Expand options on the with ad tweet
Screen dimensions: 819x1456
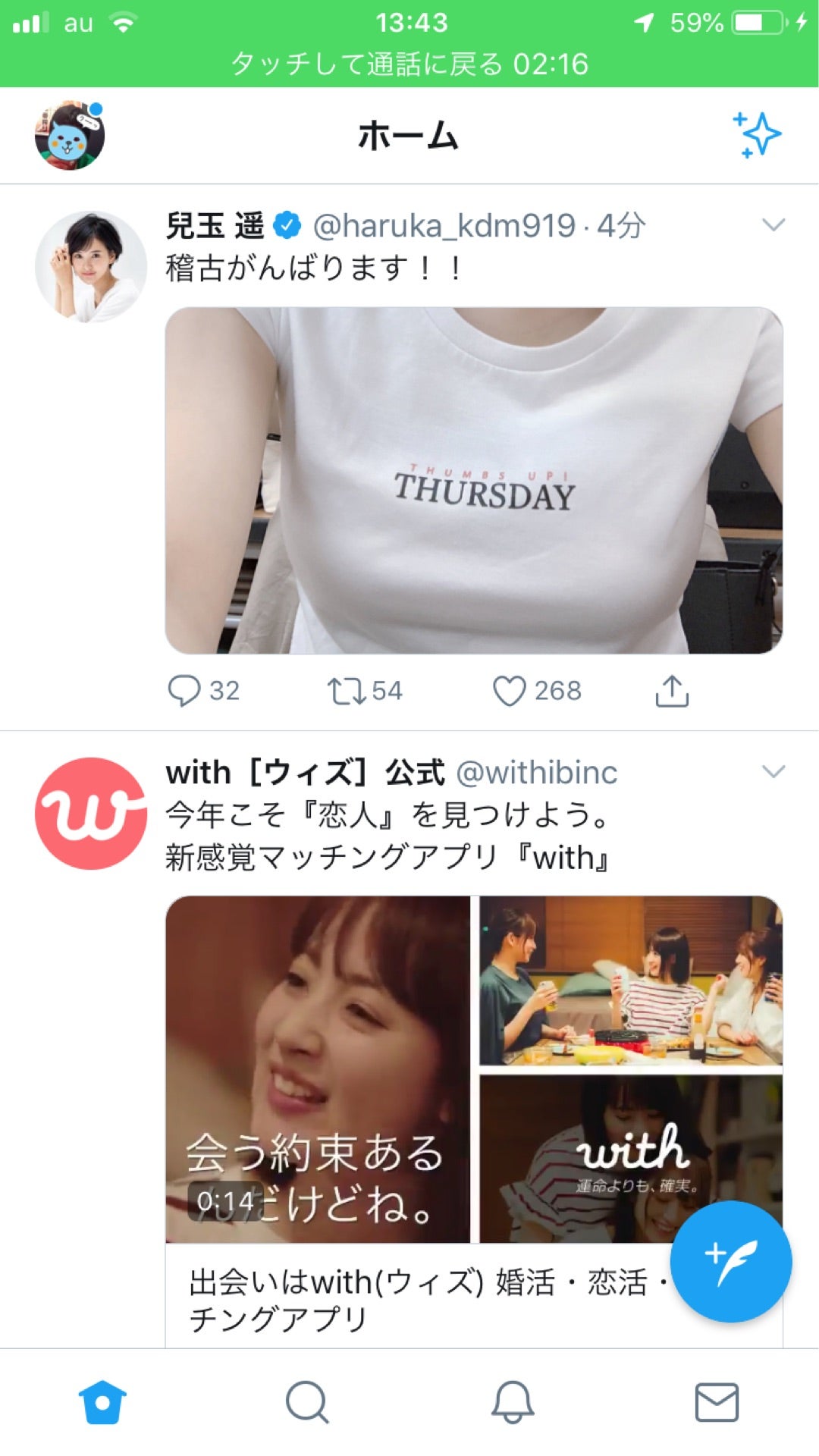(x=773, y=772)
